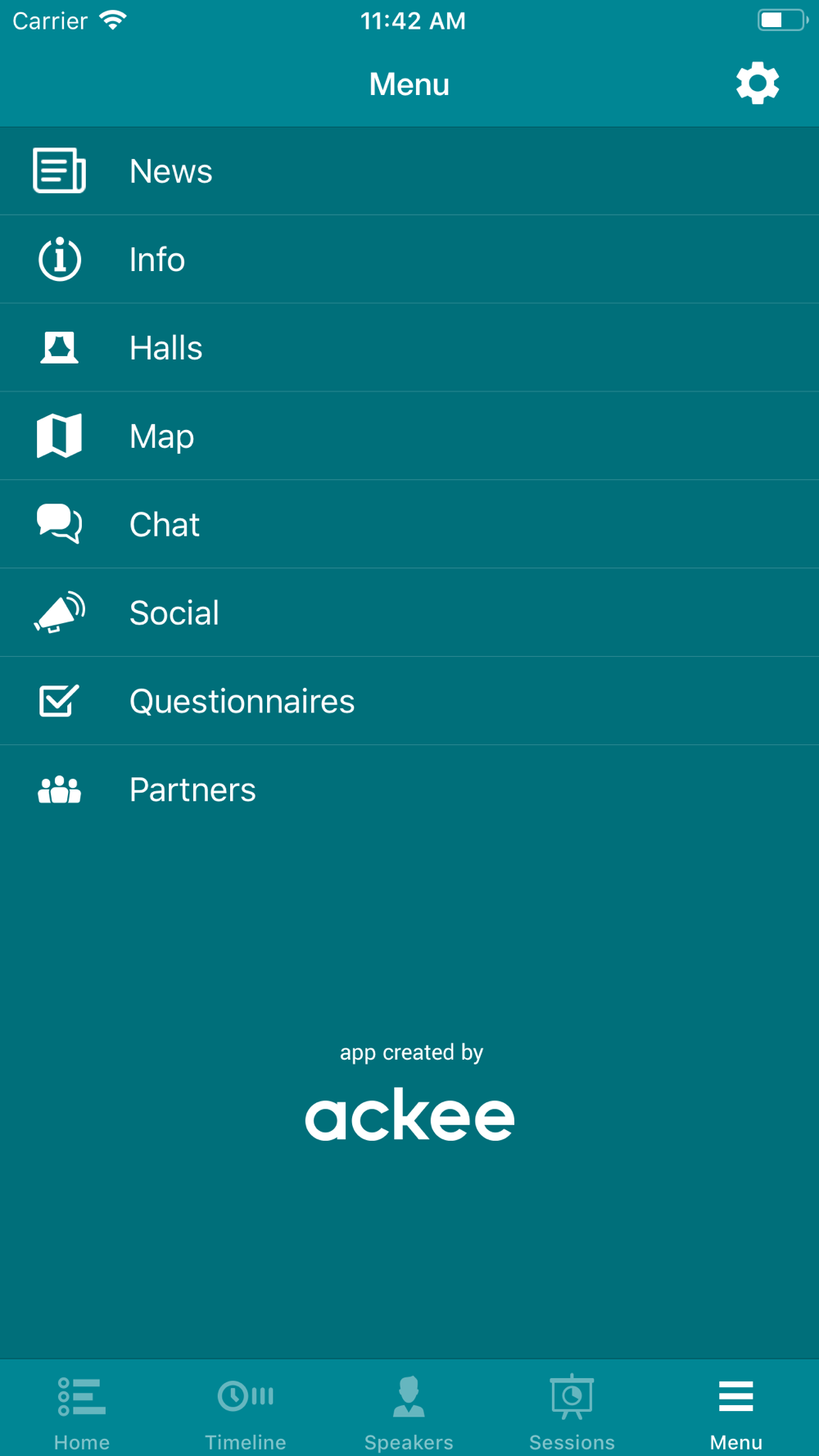The height and width of the screenshot is (1456, 819).
Task: Open the Info row
Action: (409, 260)
